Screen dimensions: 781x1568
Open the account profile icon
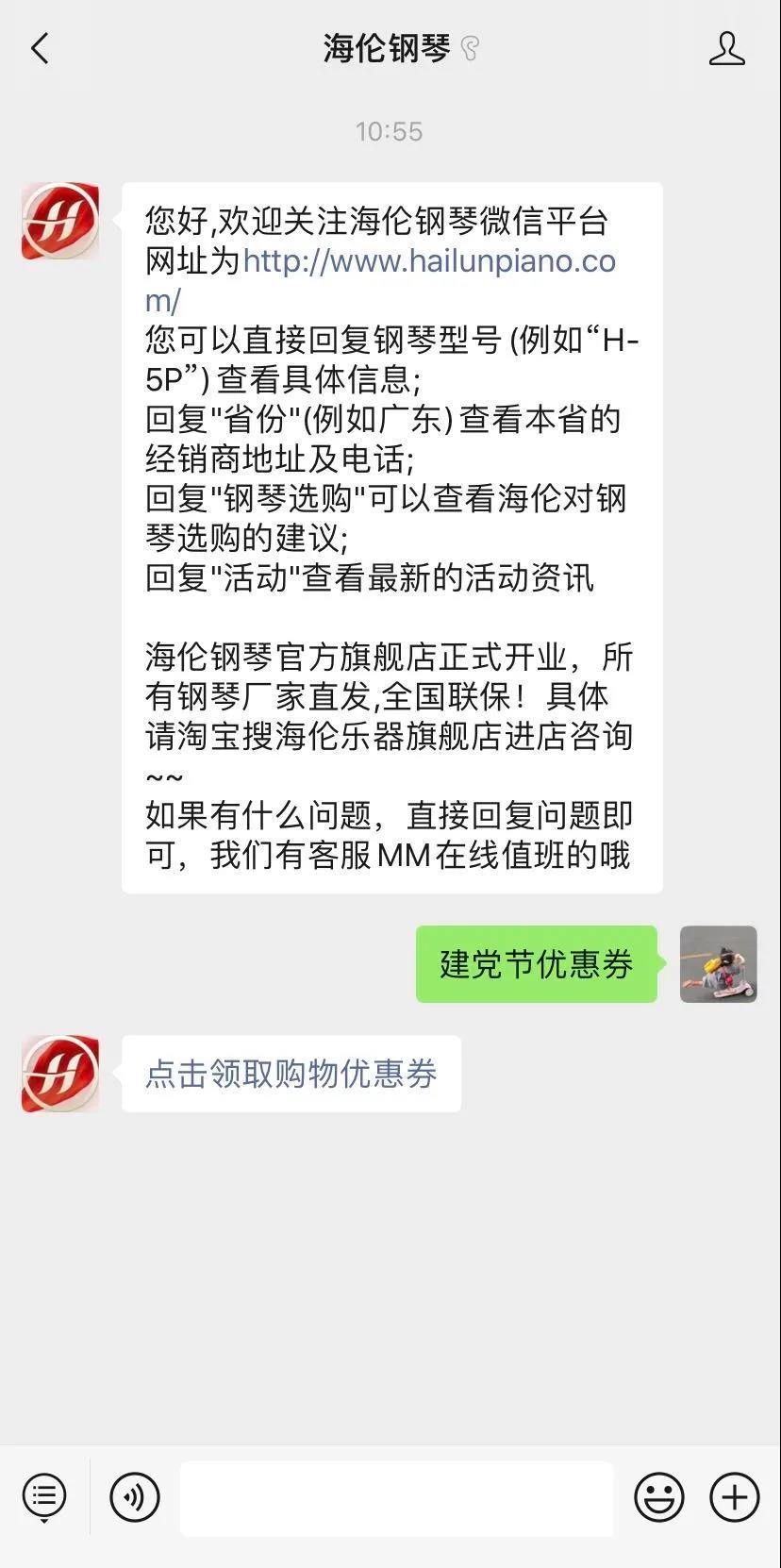[726, 48]
